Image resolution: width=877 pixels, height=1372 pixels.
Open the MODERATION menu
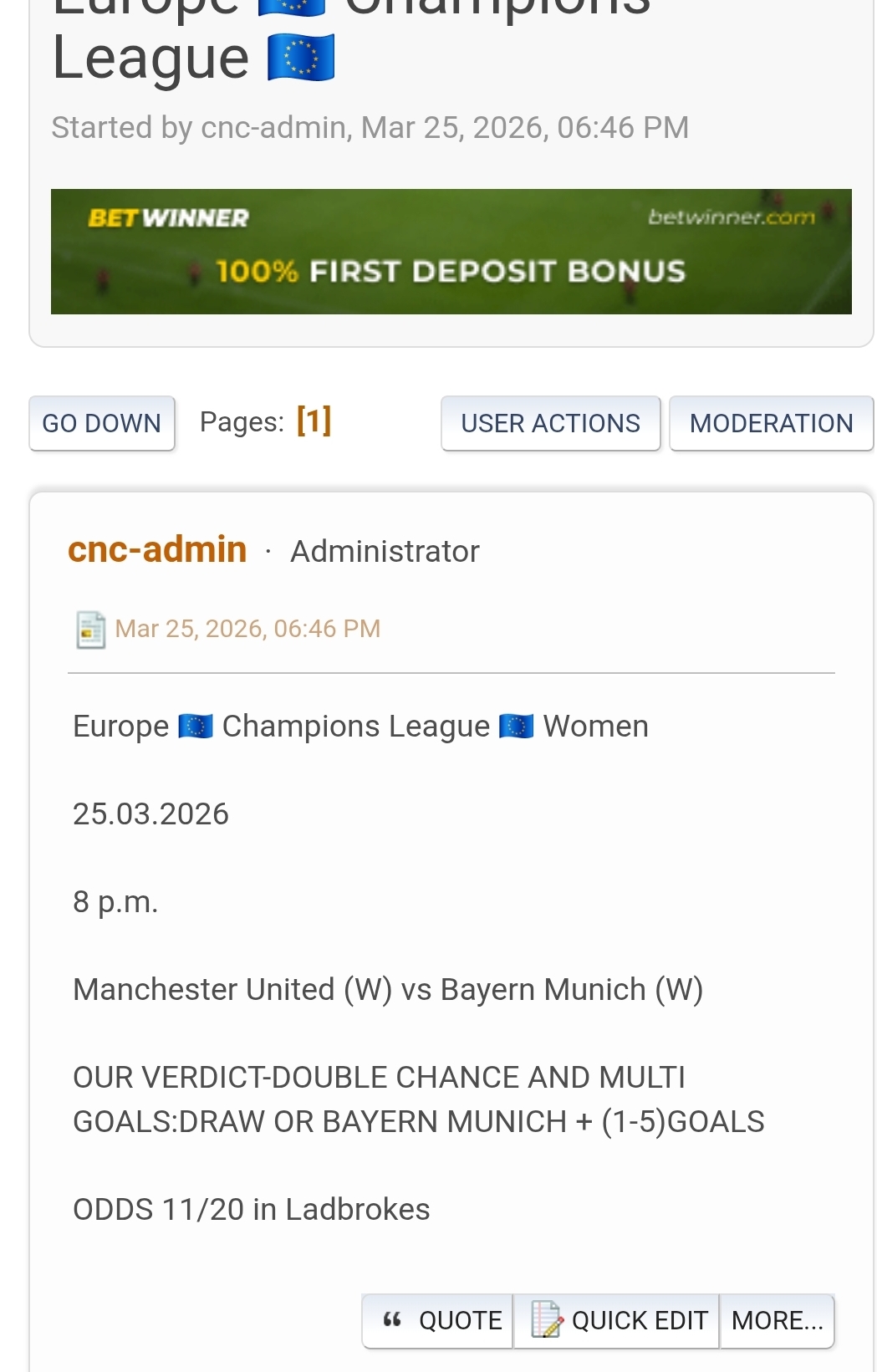pyautogui.click(x=771, y=423)
